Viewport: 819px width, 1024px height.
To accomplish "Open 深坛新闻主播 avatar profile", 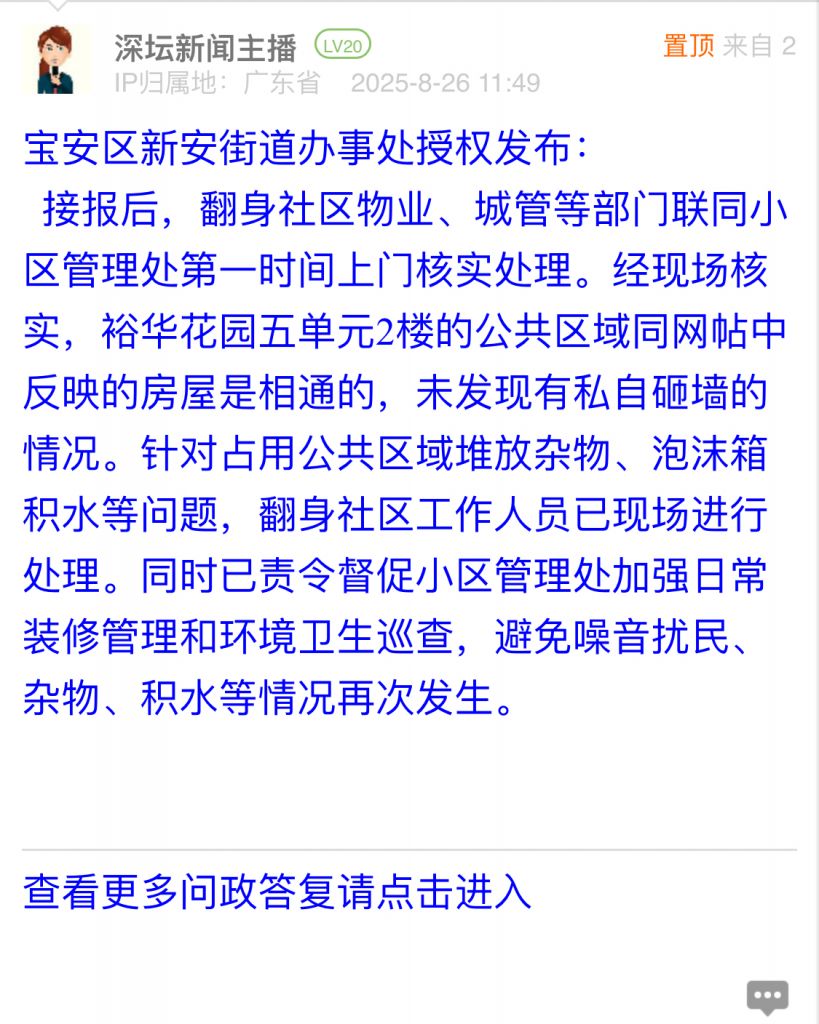I will coord(56,60).
